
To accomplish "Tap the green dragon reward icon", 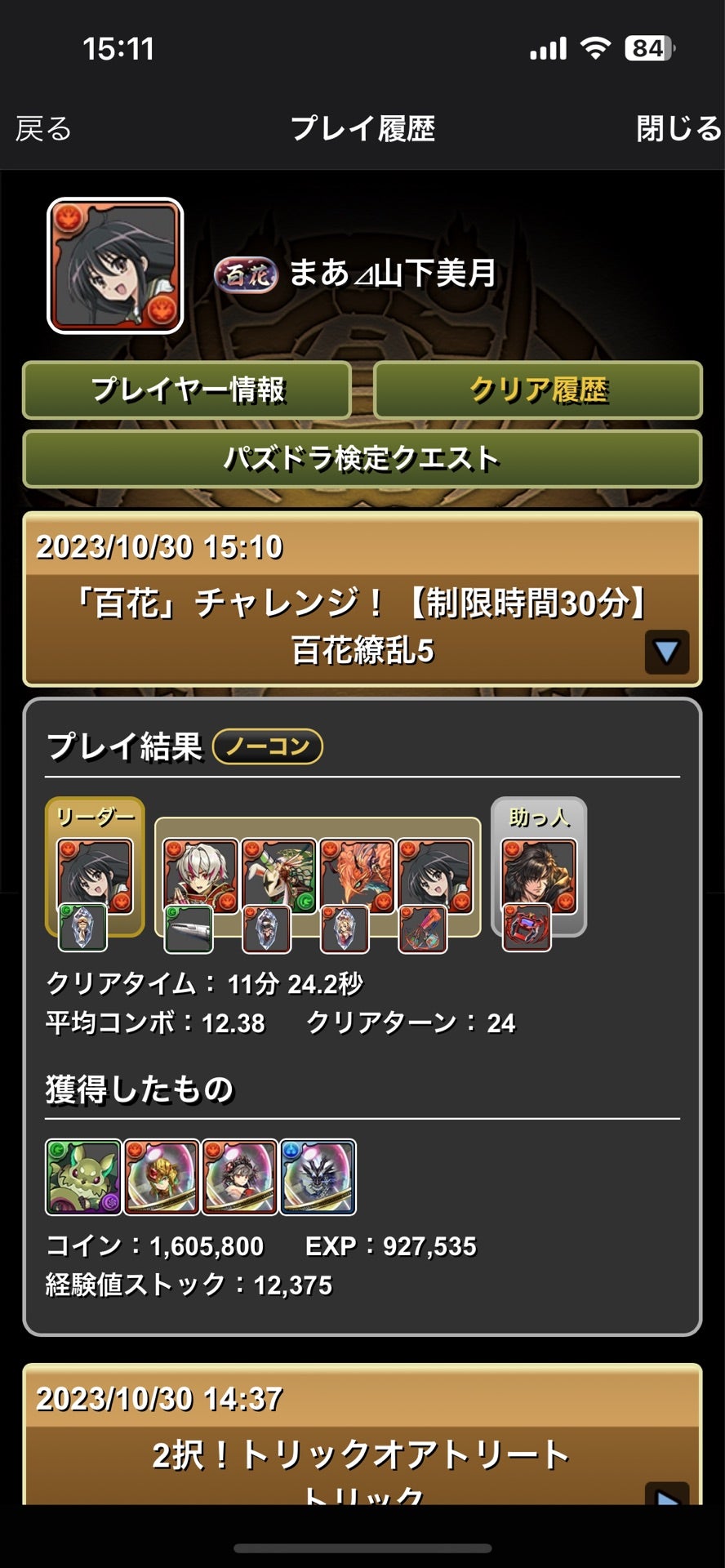I will pos(83,1177).
